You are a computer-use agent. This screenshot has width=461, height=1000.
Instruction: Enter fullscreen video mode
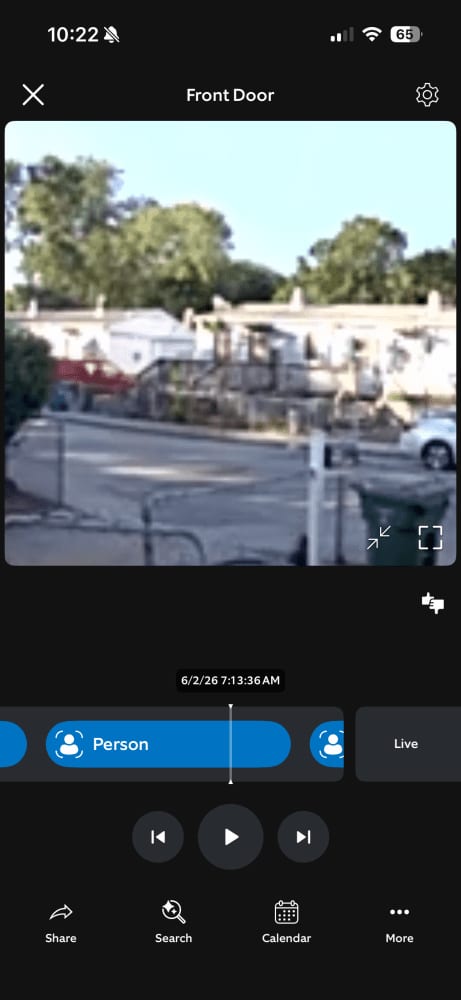click(430, 537)
